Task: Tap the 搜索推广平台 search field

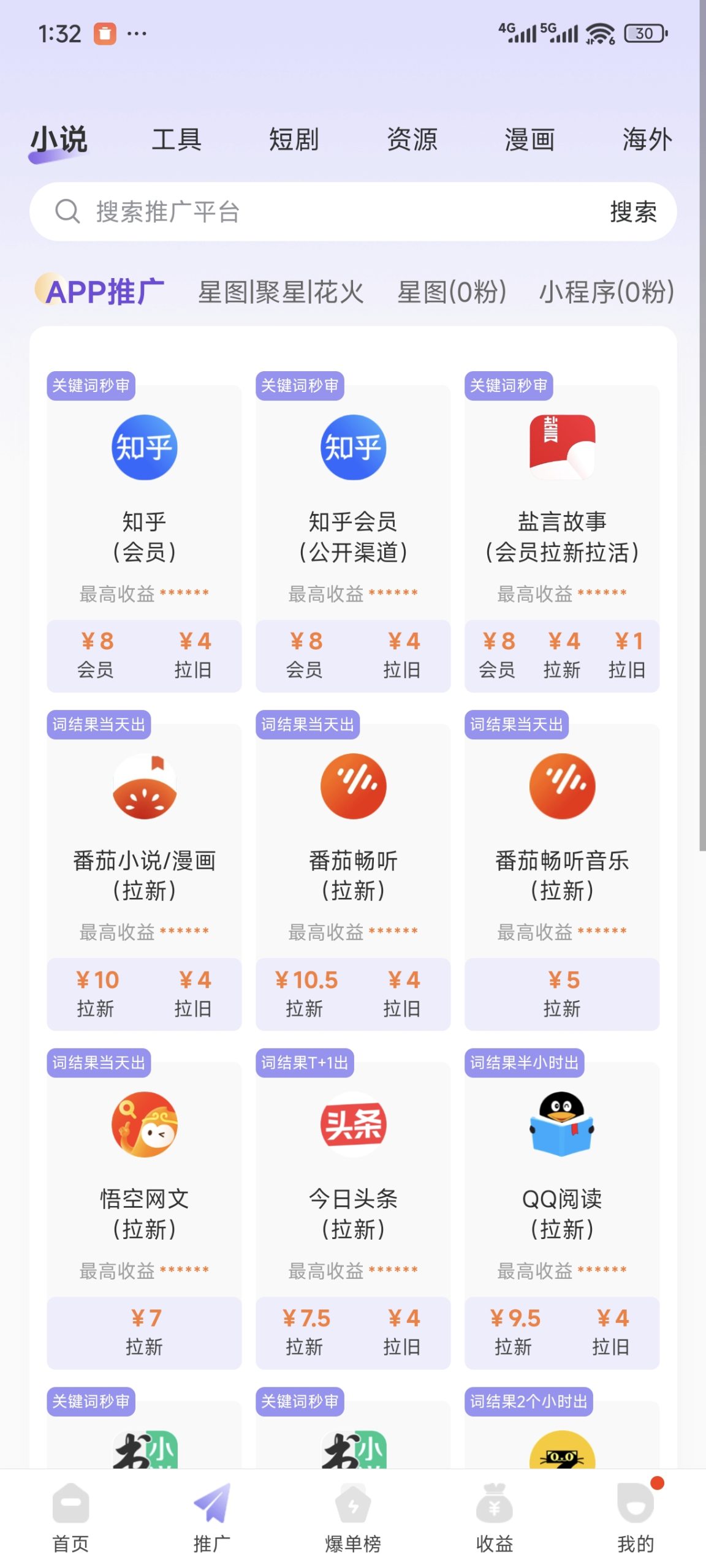Action: [x=306, y=212]
